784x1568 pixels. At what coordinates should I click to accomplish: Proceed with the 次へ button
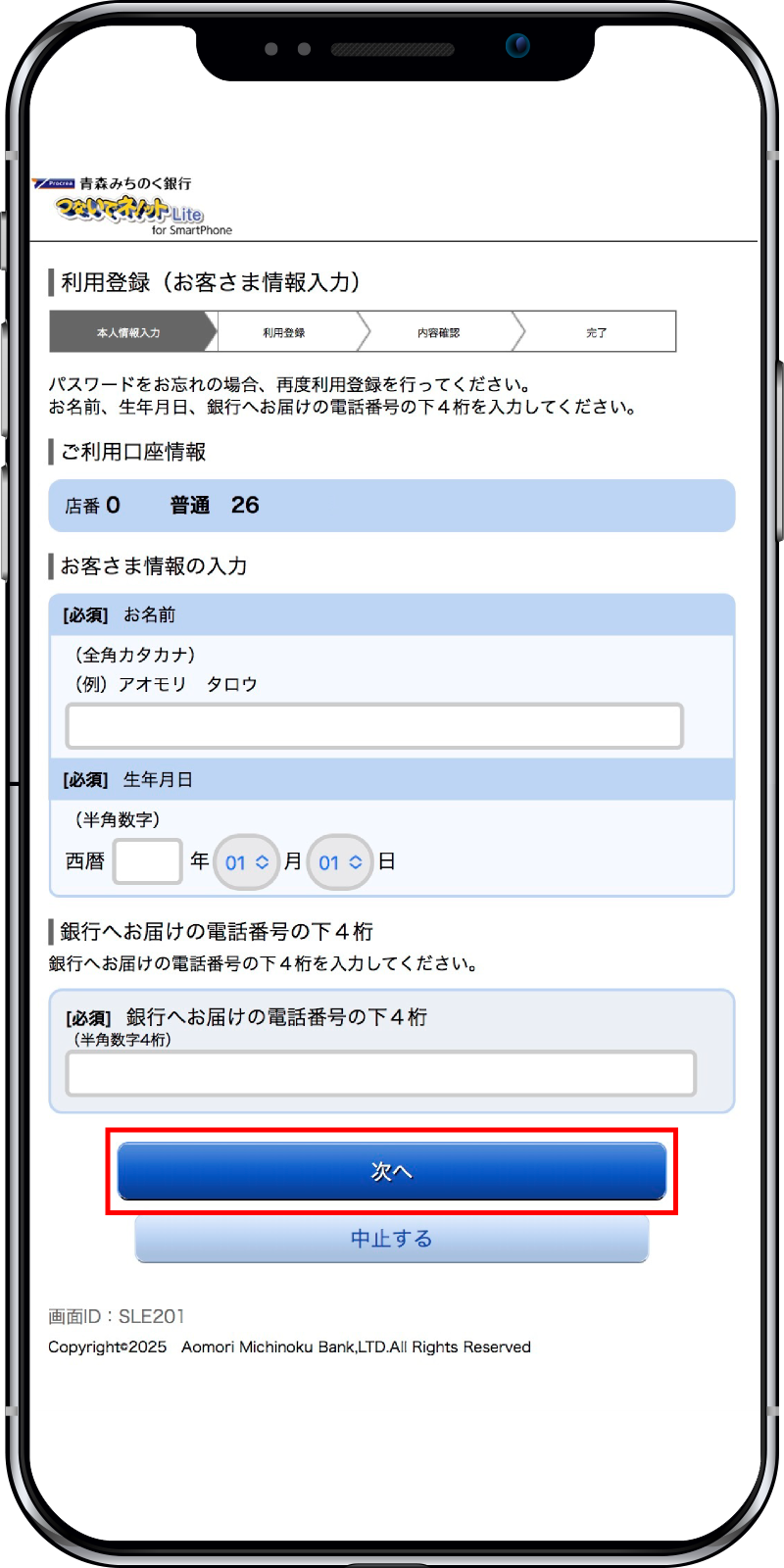click(x=392, y=1171)
